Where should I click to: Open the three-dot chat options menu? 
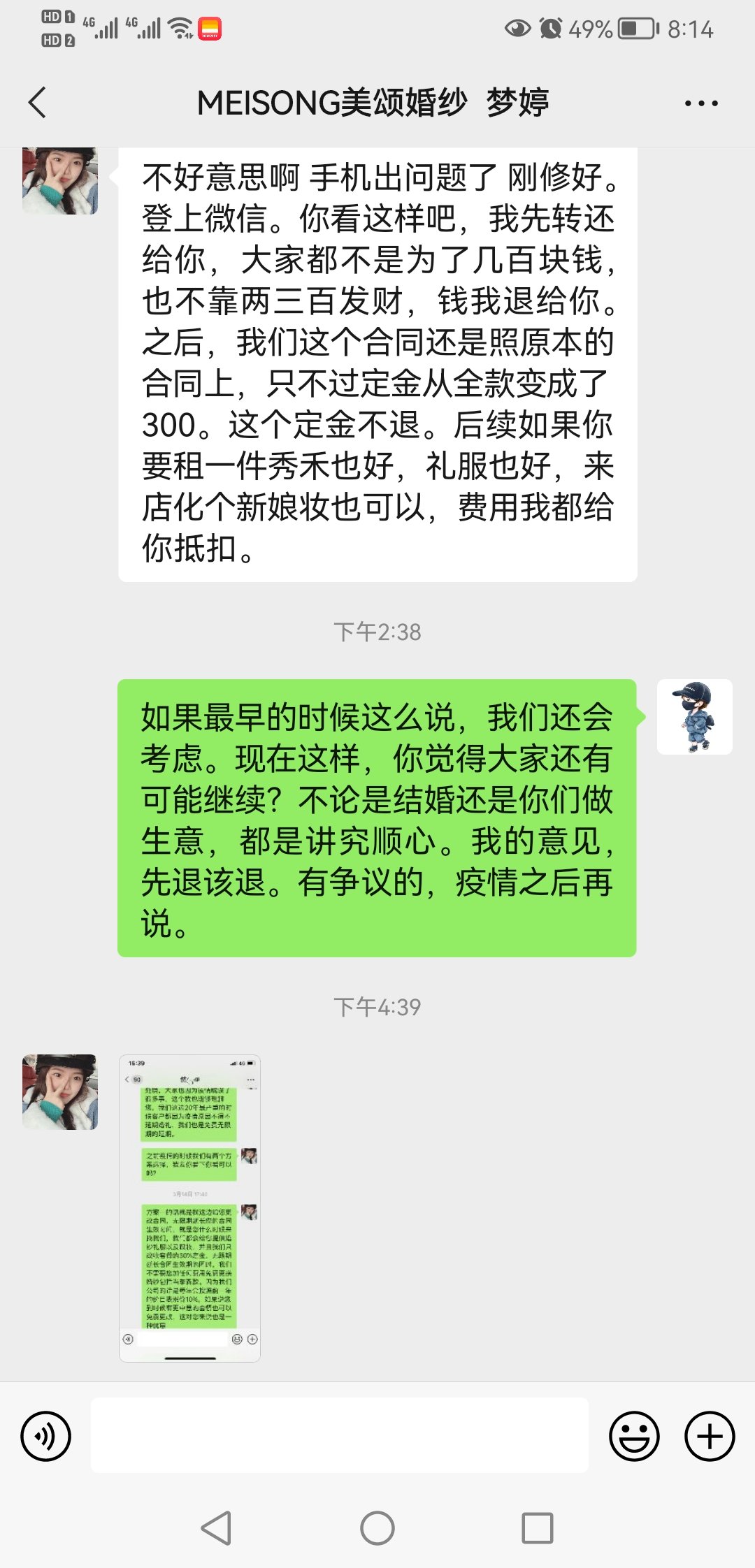pyautogui.click(x=701, y=103)
